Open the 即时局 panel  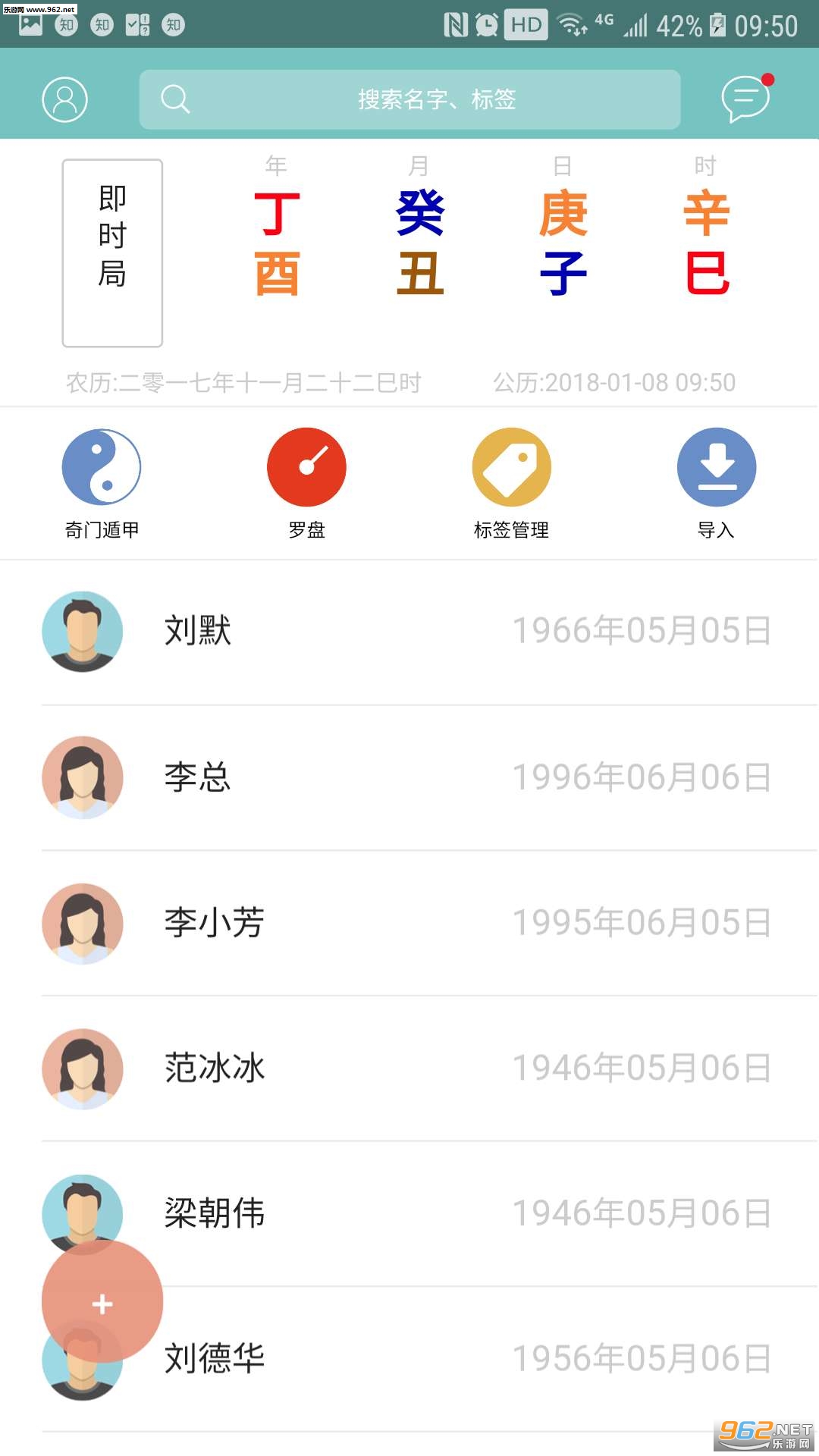[x=112, y=253]
